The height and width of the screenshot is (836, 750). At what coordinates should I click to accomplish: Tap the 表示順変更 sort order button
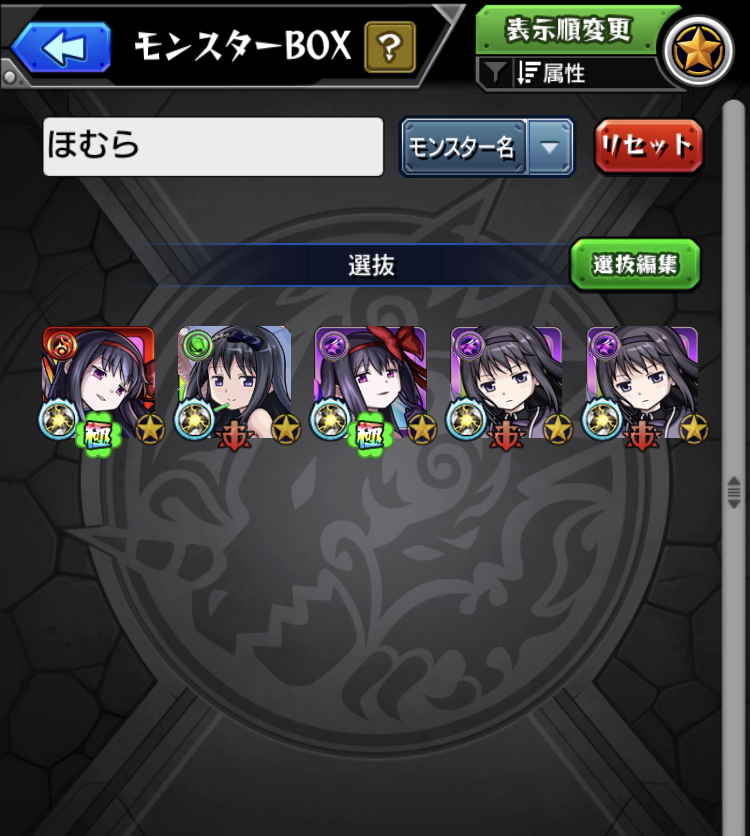[568, 29]
